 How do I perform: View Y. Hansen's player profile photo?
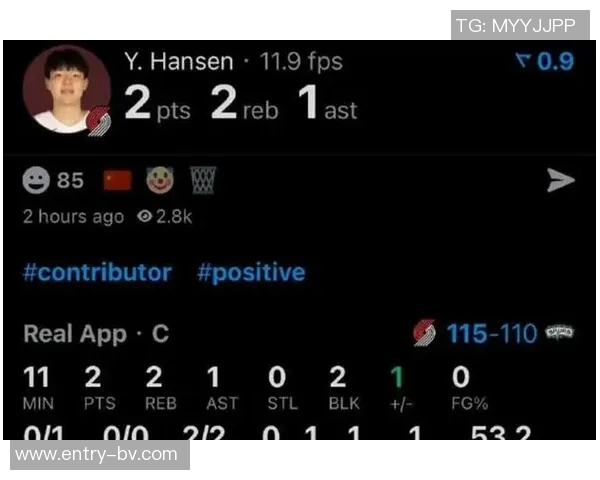pos(66,89)
